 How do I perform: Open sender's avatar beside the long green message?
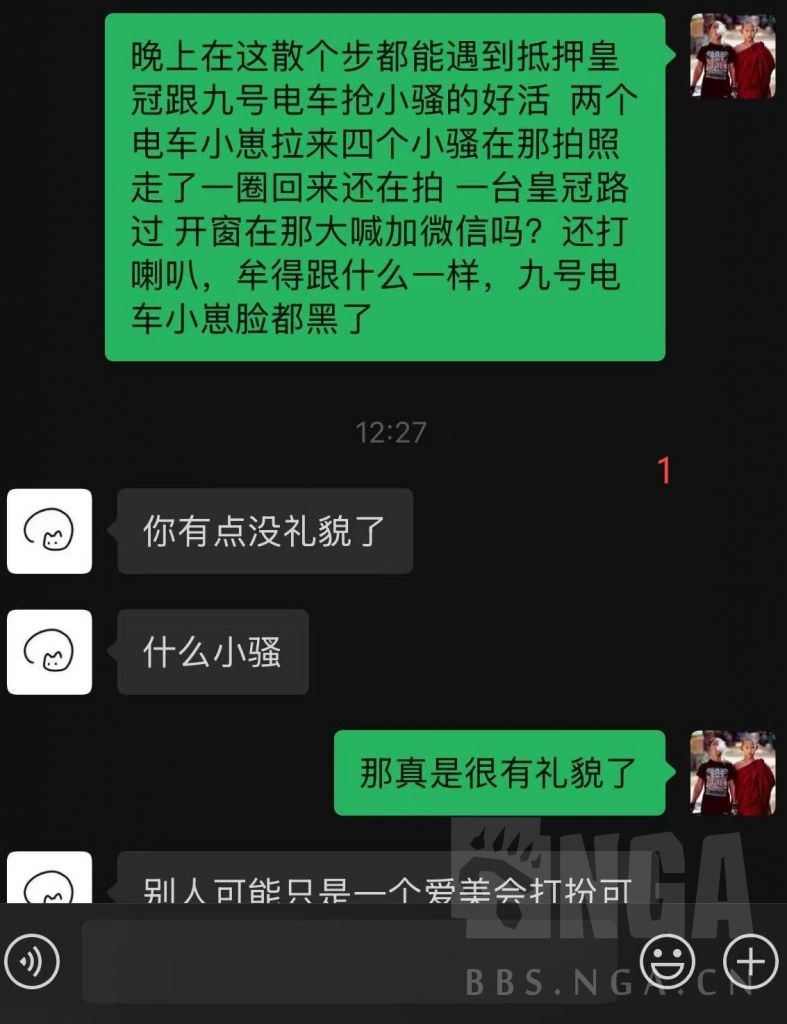(733, 56)
